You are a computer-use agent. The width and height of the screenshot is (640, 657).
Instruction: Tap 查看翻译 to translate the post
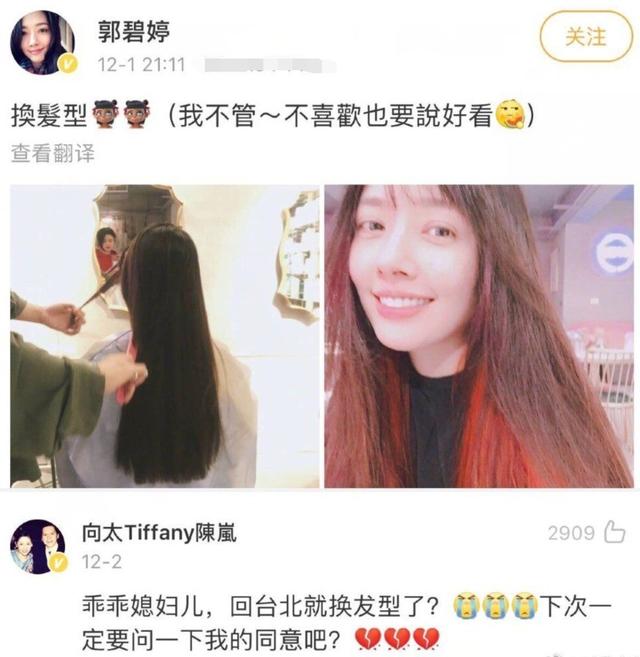tap(52, 154)
